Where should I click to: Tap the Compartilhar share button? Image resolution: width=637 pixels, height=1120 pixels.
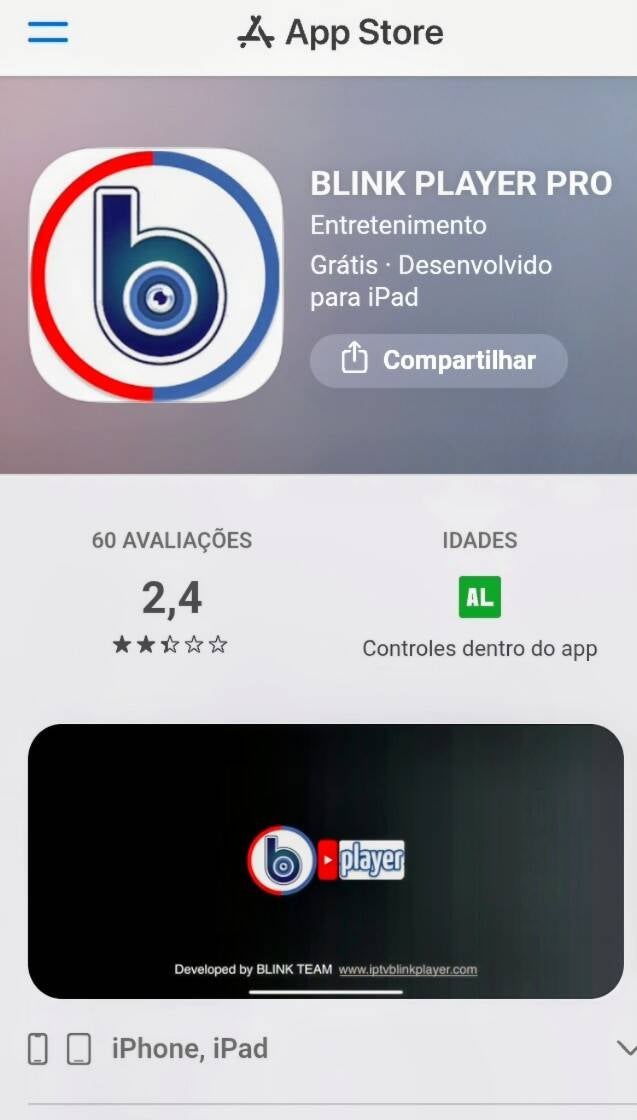[438, 360]
